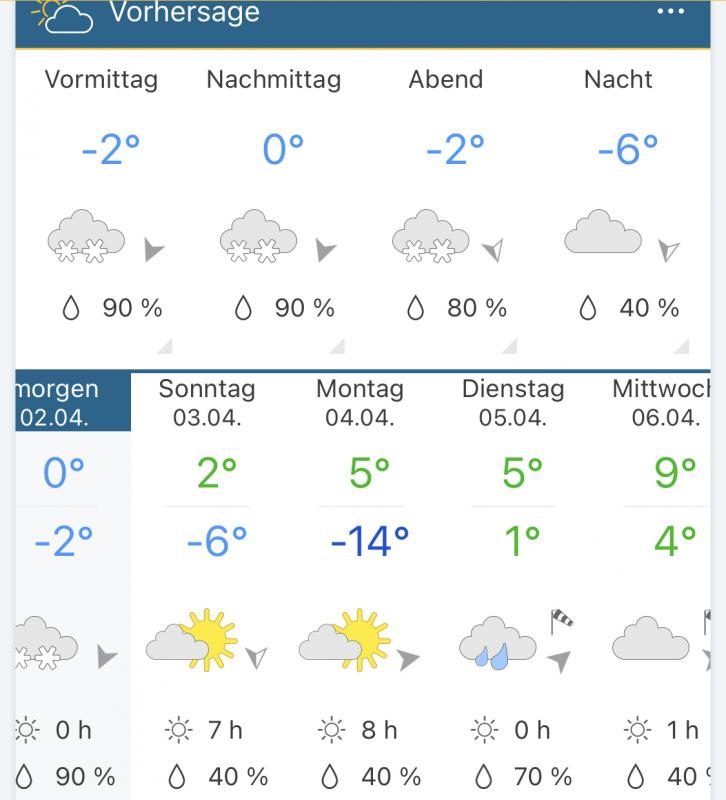Select the morgen 02.04. day
Viewport: 726px width, 800px height.
pyautogui.click(x=65, y=402)
